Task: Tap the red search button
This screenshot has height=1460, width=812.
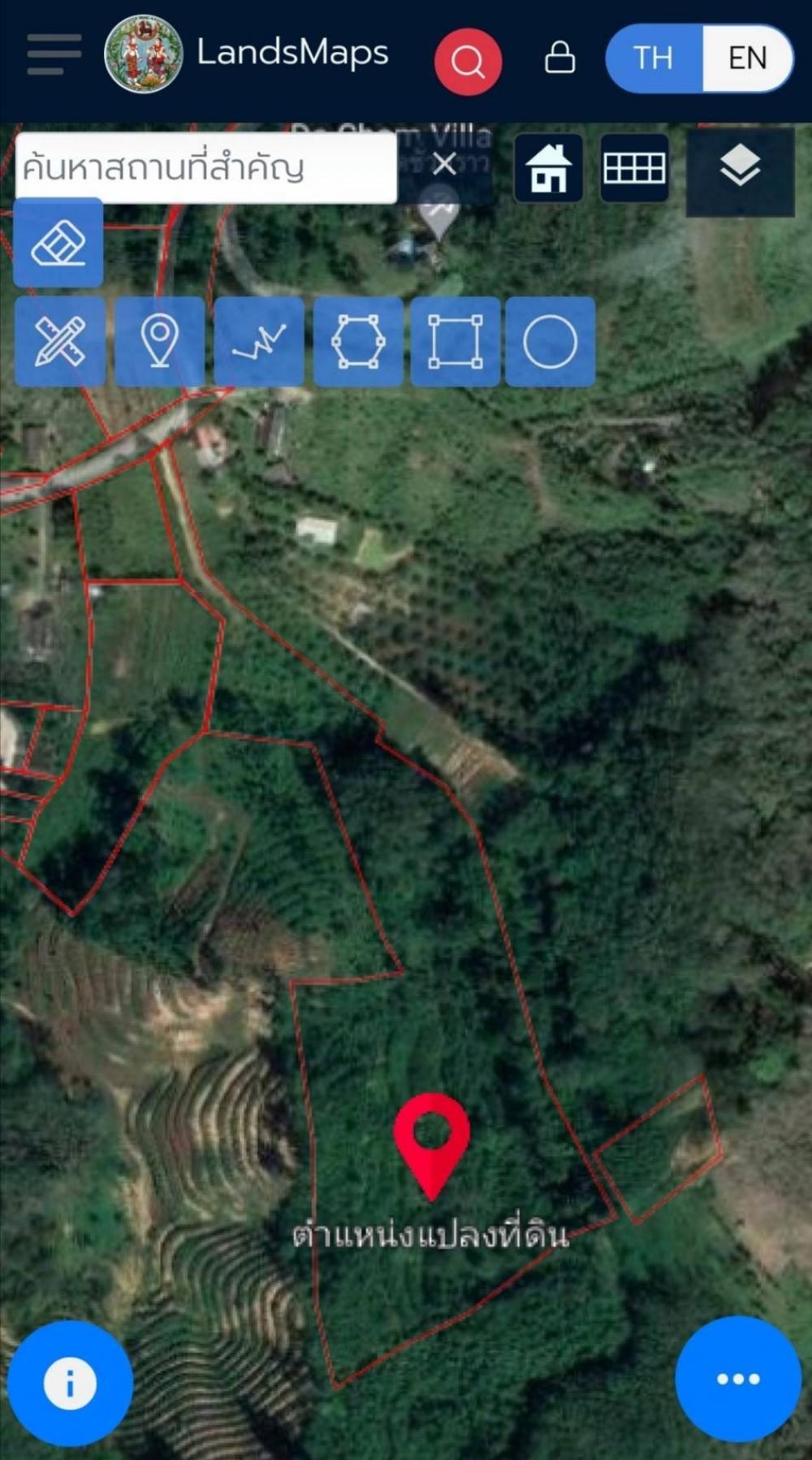Action: [x=468, y=62]
